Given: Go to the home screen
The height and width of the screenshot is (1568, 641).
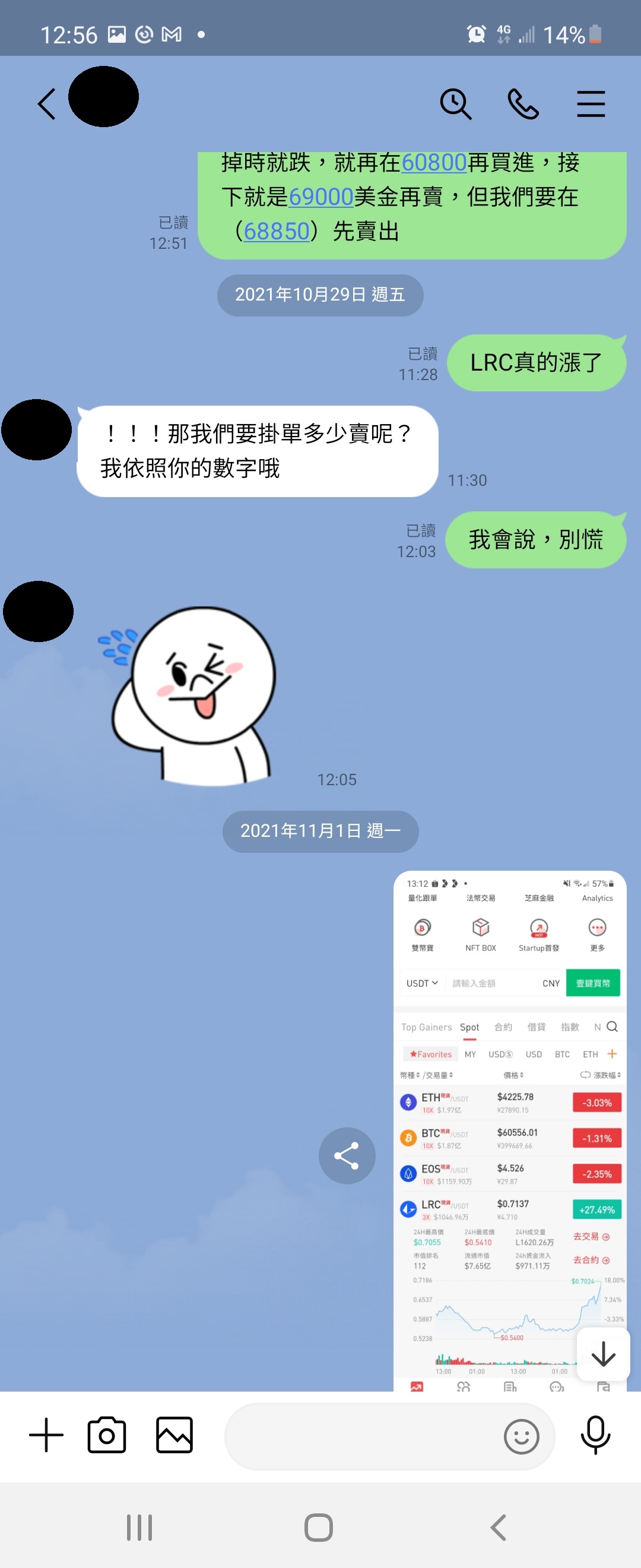Looking at the screenshot, I should tap(319, 1527).
